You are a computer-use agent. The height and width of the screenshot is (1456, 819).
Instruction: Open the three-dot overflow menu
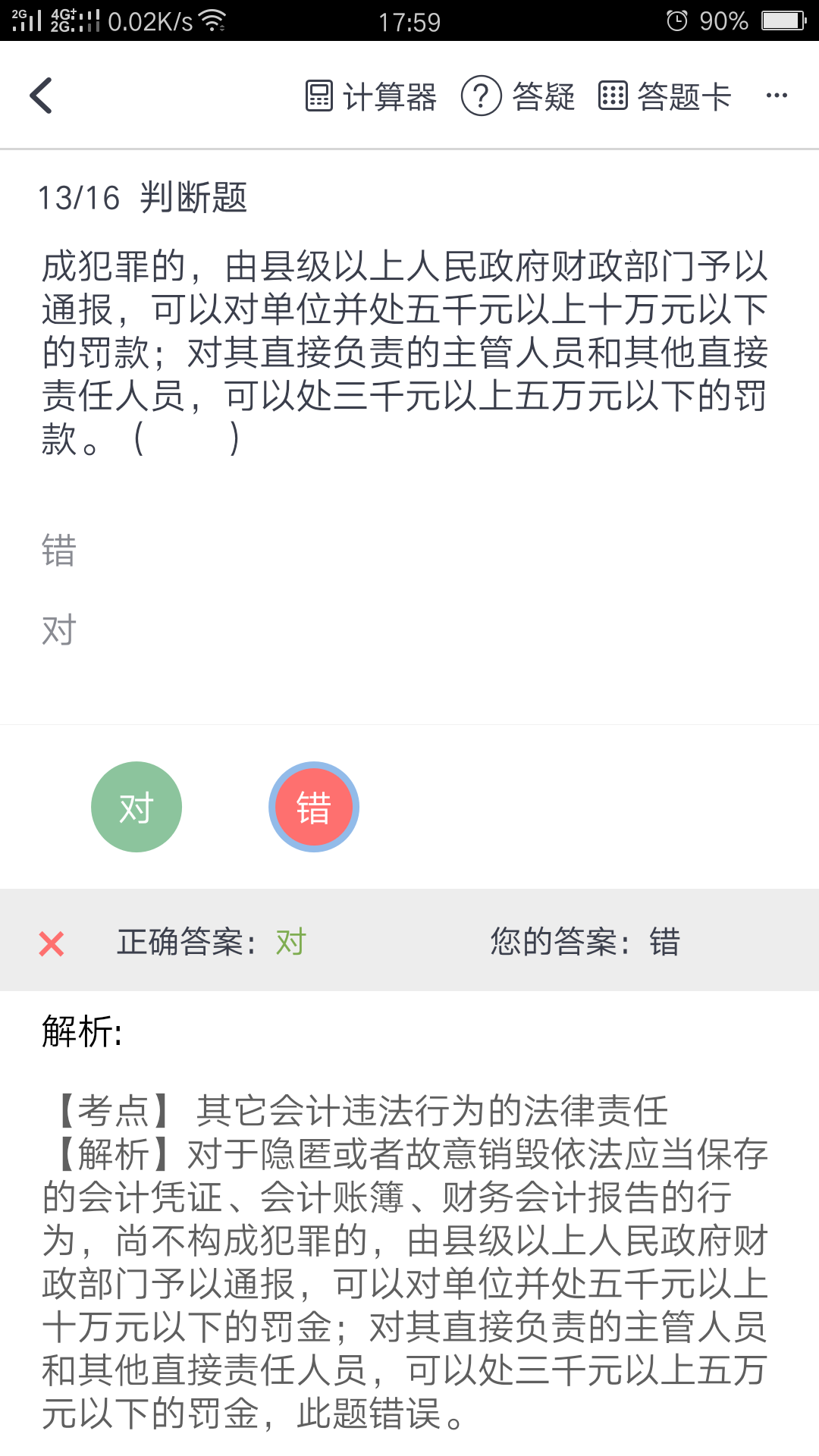click(777, 96)
